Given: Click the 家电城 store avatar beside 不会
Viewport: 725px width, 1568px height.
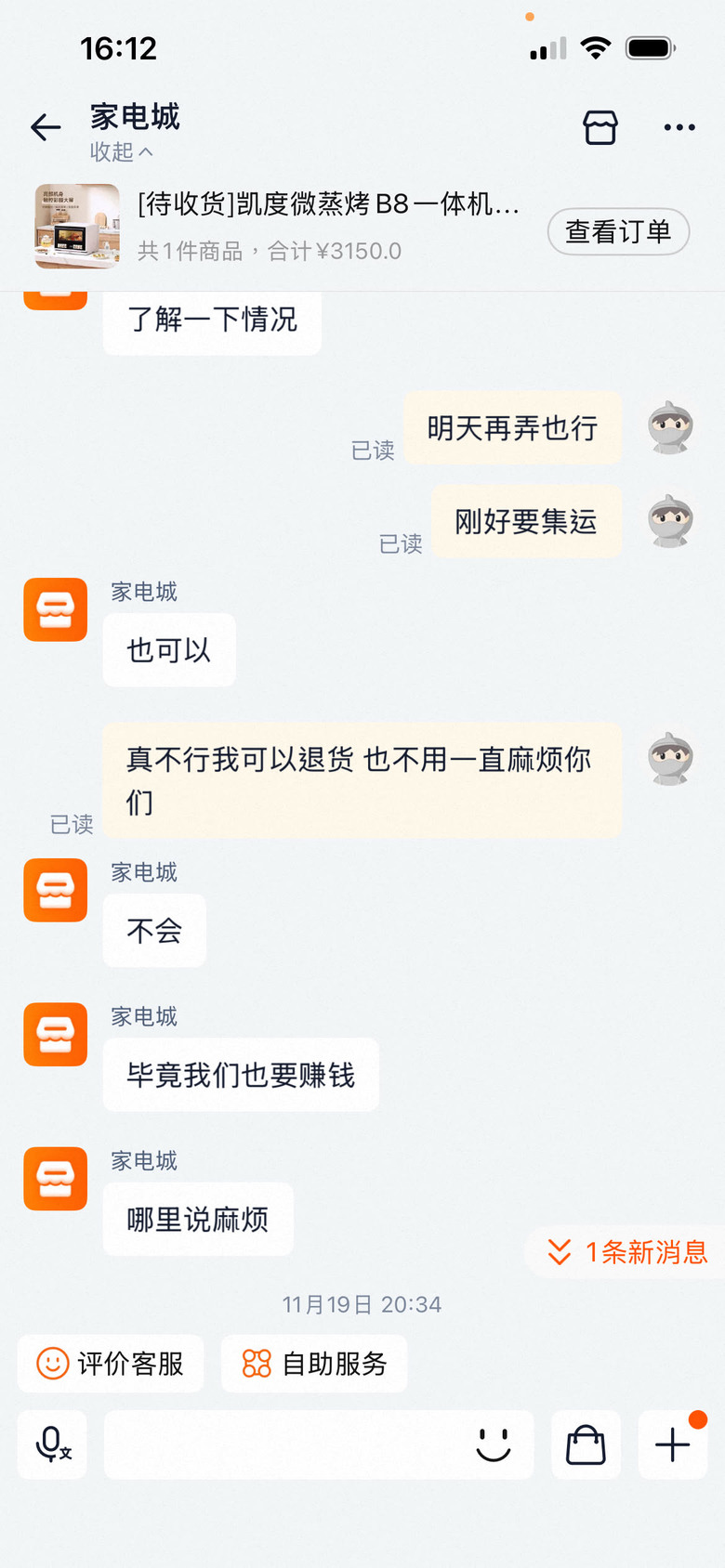Looking at the screenshot, I should point(55,889).
